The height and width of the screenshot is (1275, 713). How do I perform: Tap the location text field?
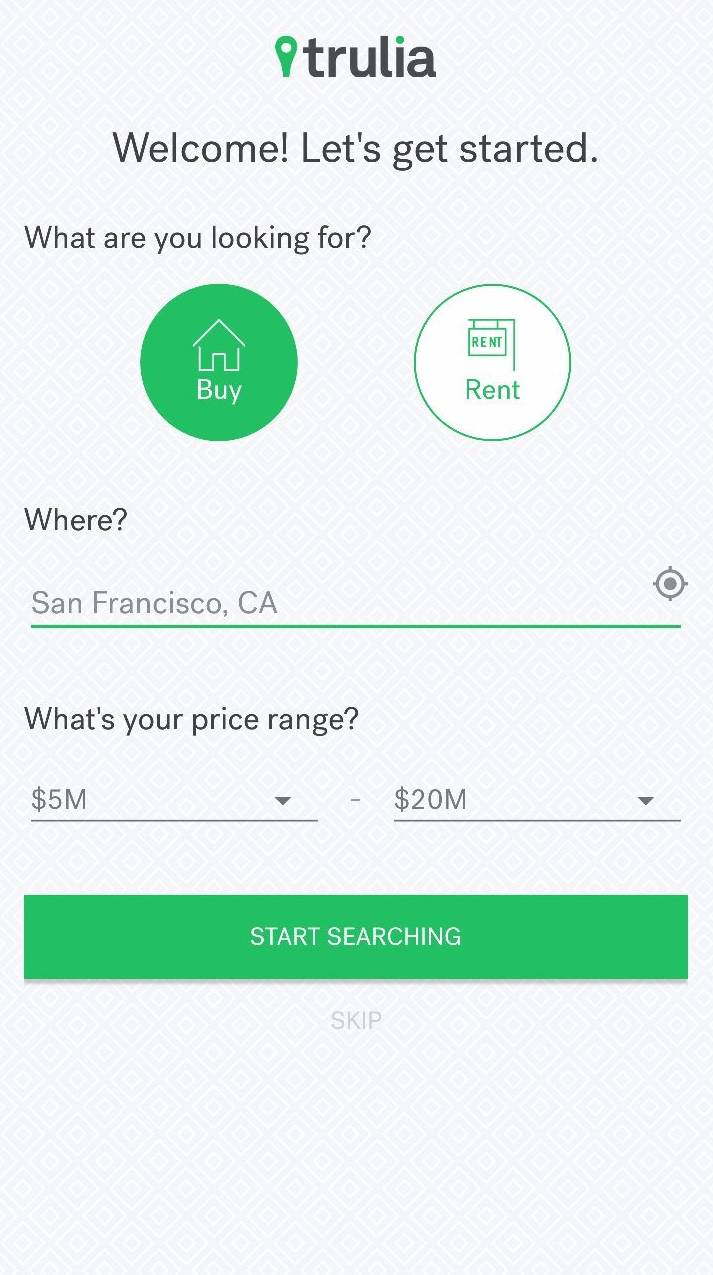click(x=340, y=602)
